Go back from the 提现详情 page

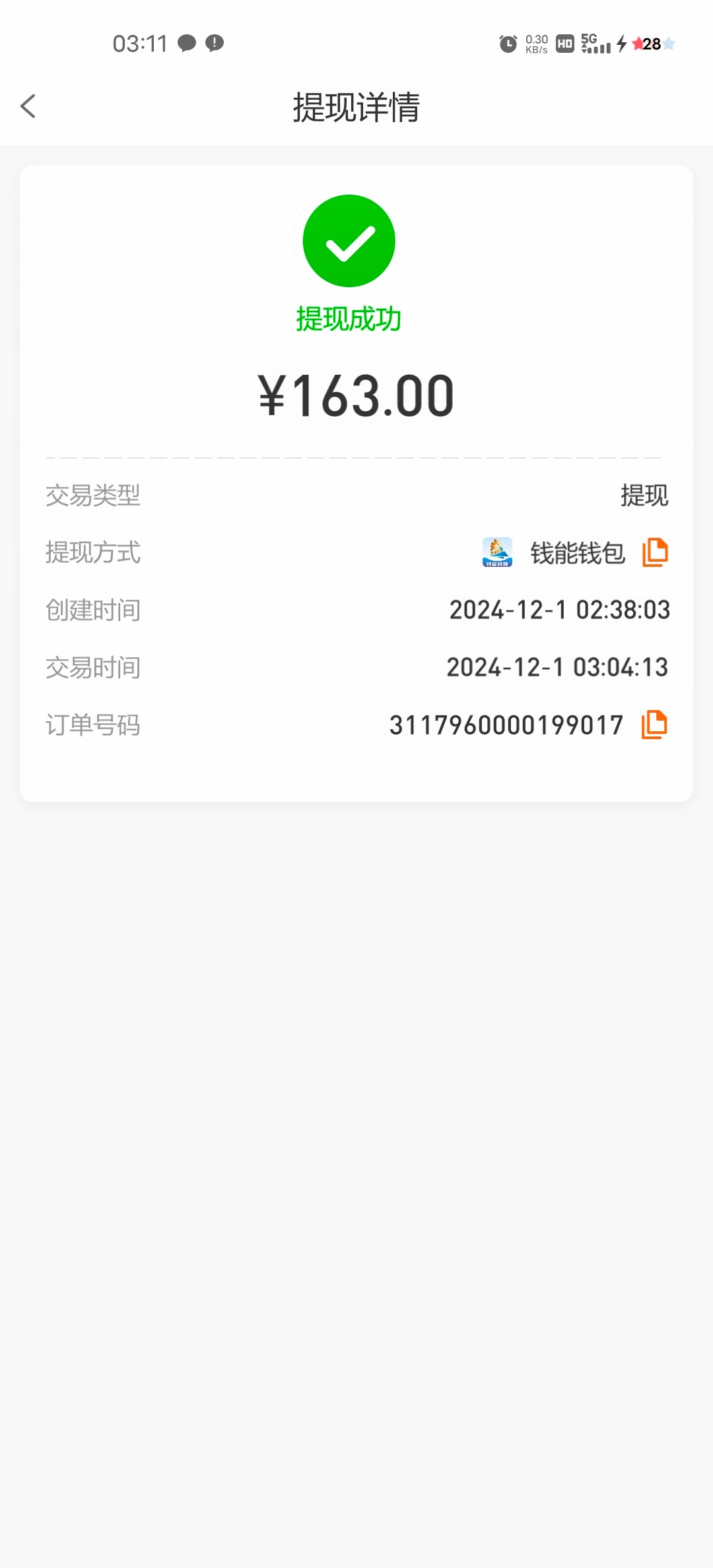[x=28, y=106]
